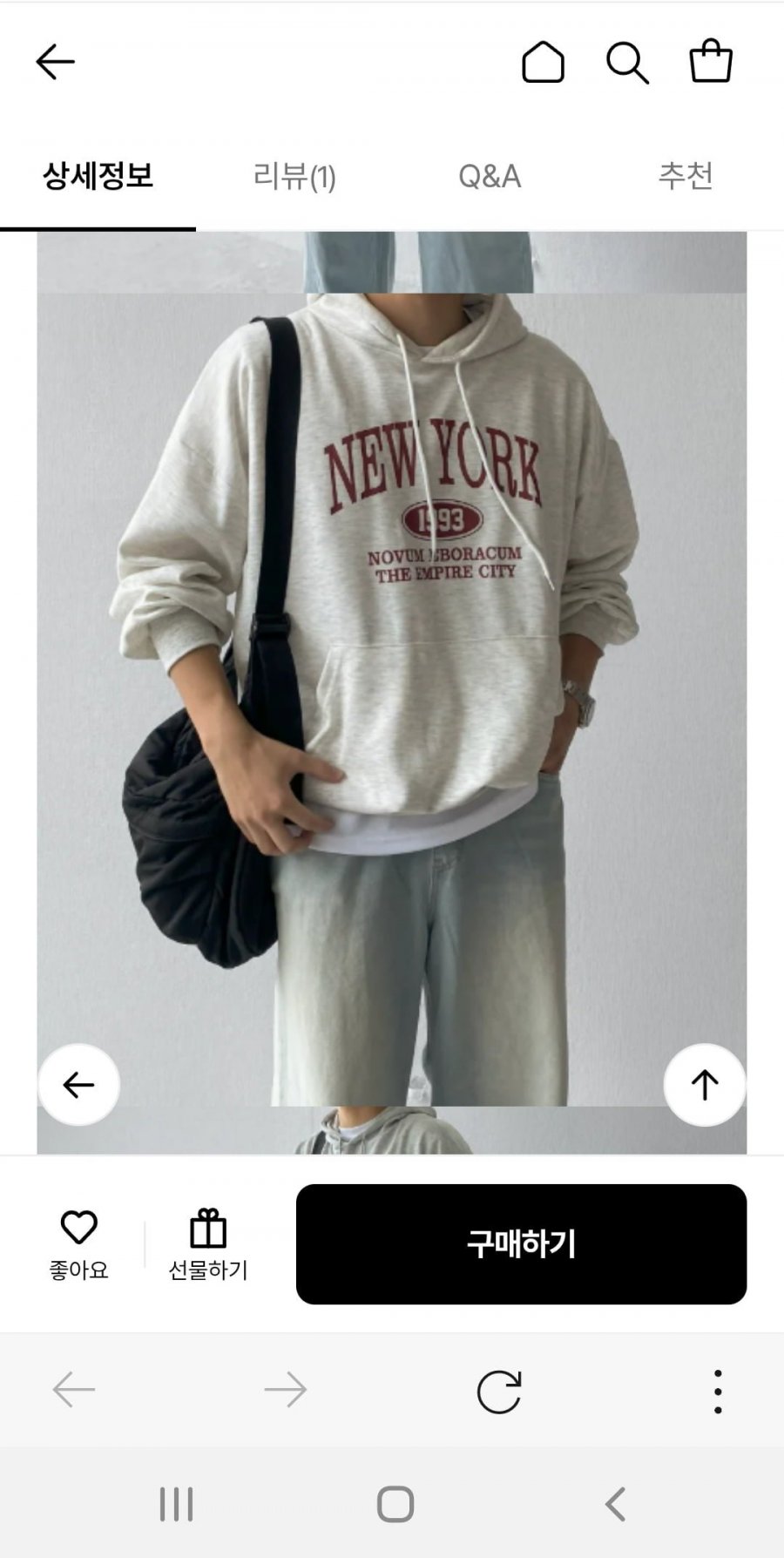Send as a gift via 선물하기
The image size is (784, 1558).
[208, 1244]
